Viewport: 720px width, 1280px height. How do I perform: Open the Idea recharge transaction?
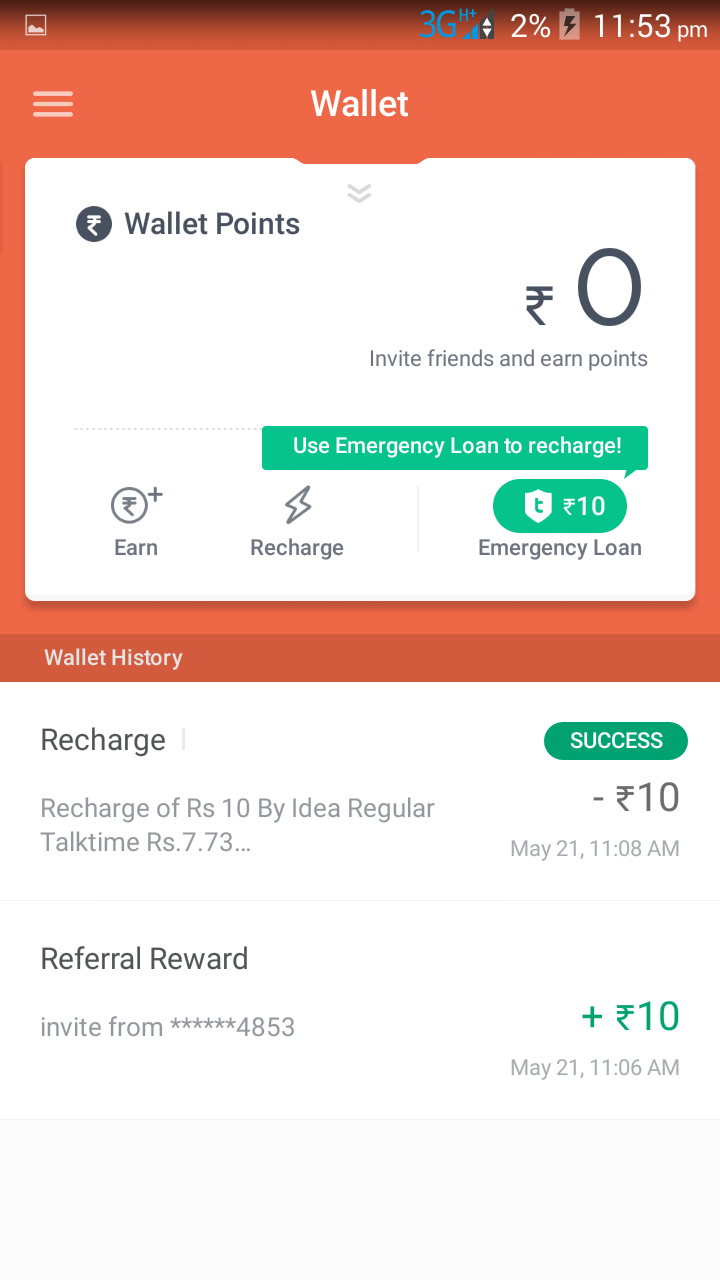[x=360, y=791]
